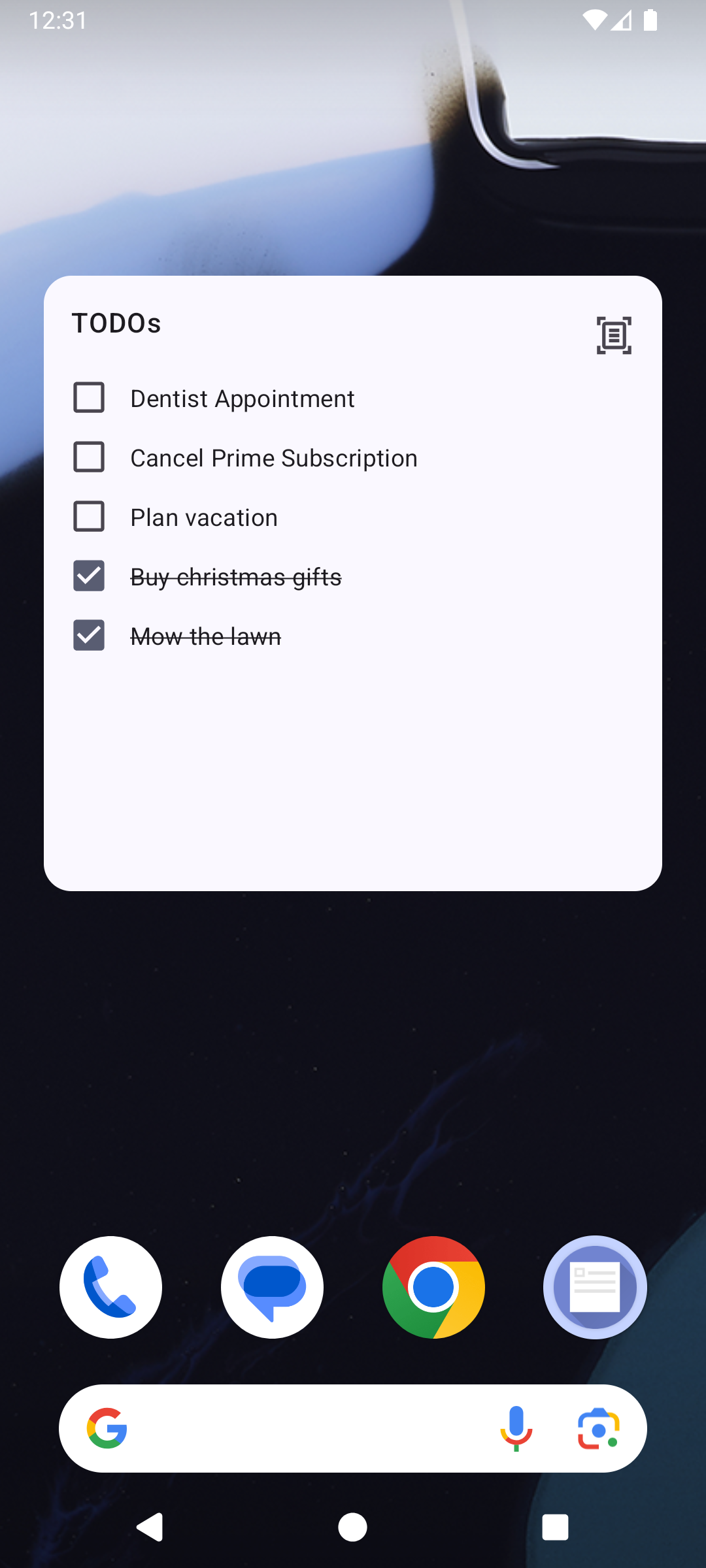Open the full note icon in TODOs widget

614,335
